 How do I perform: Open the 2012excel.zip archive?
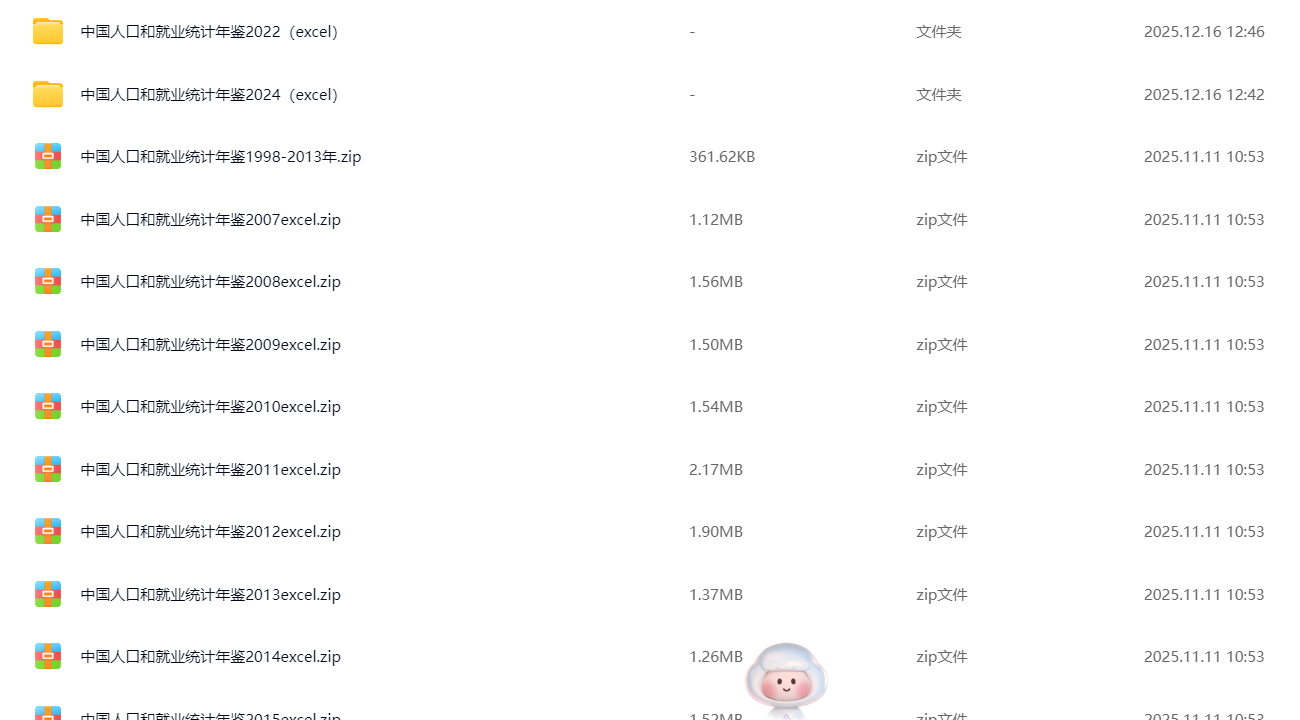coord(210,532)
